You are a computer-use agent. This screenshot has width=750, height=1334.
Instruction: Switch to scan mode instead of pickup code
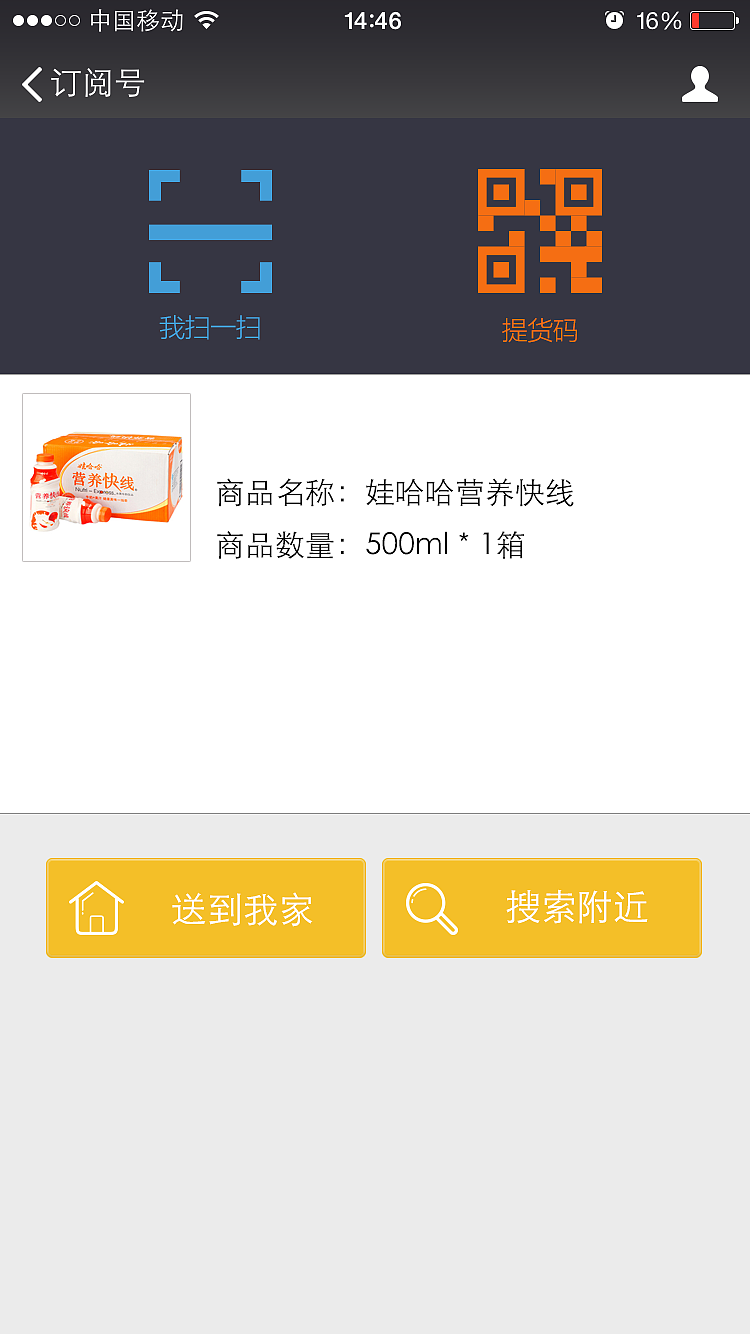(x=210, y=232)
